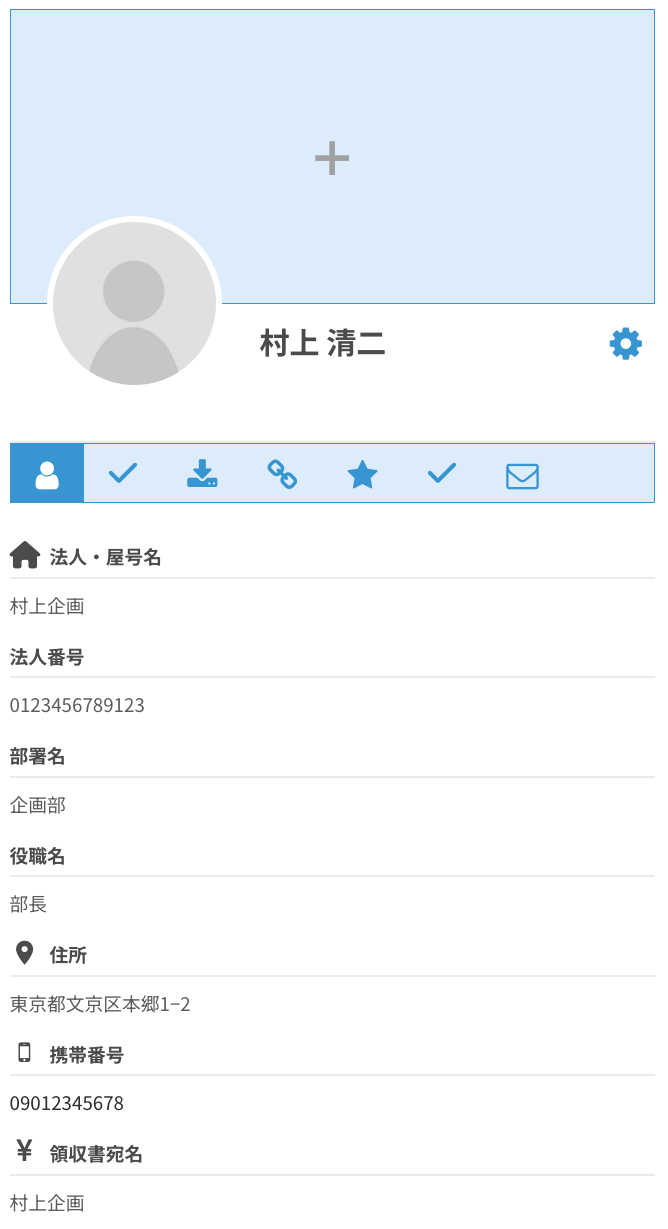Viewport: 668px width, 1229px height.
Task: Switch to the first checkmark tab
Action: [123, 474]
